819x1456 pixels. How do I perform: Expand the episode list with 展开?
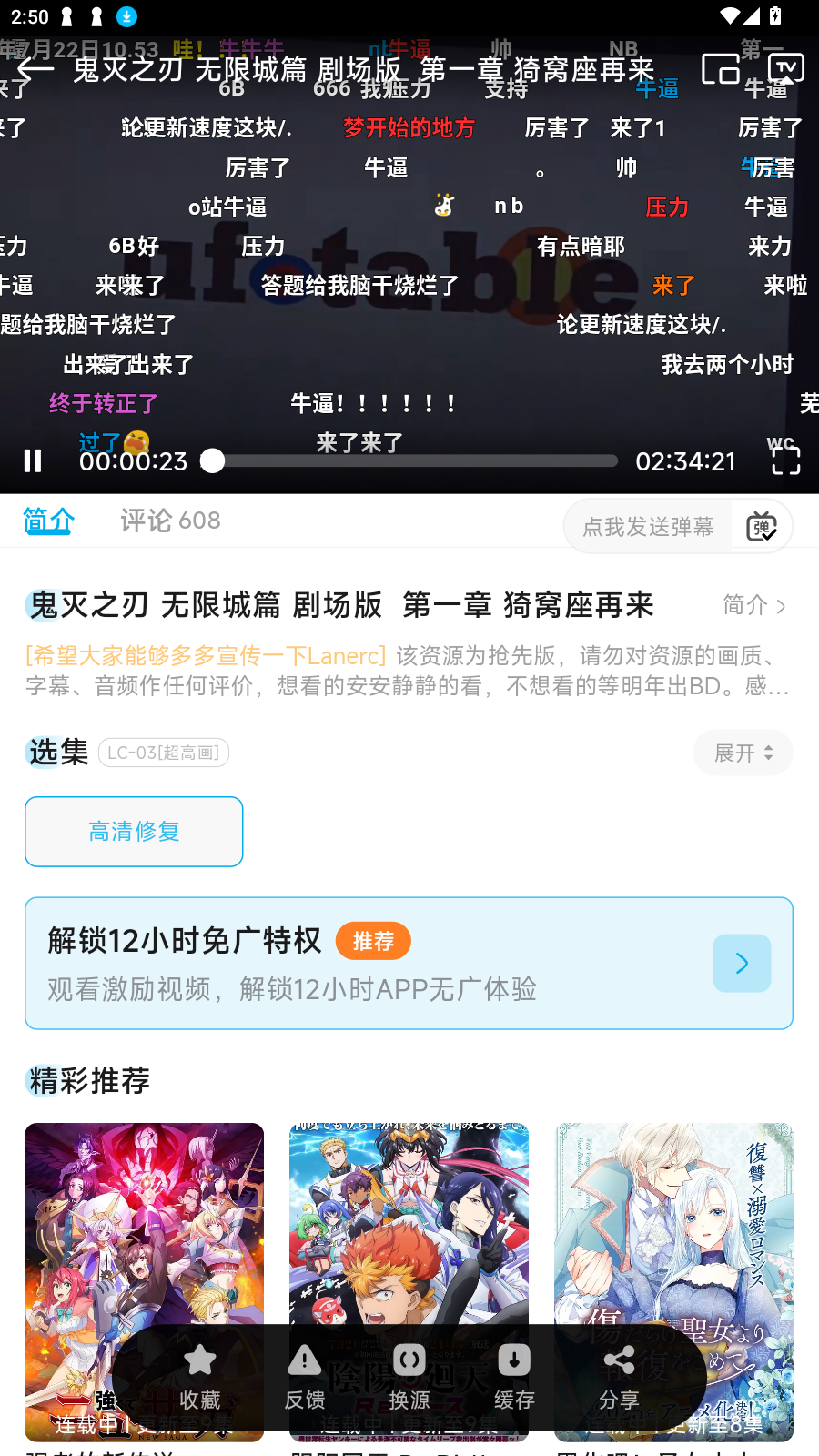tap(743, 753)
